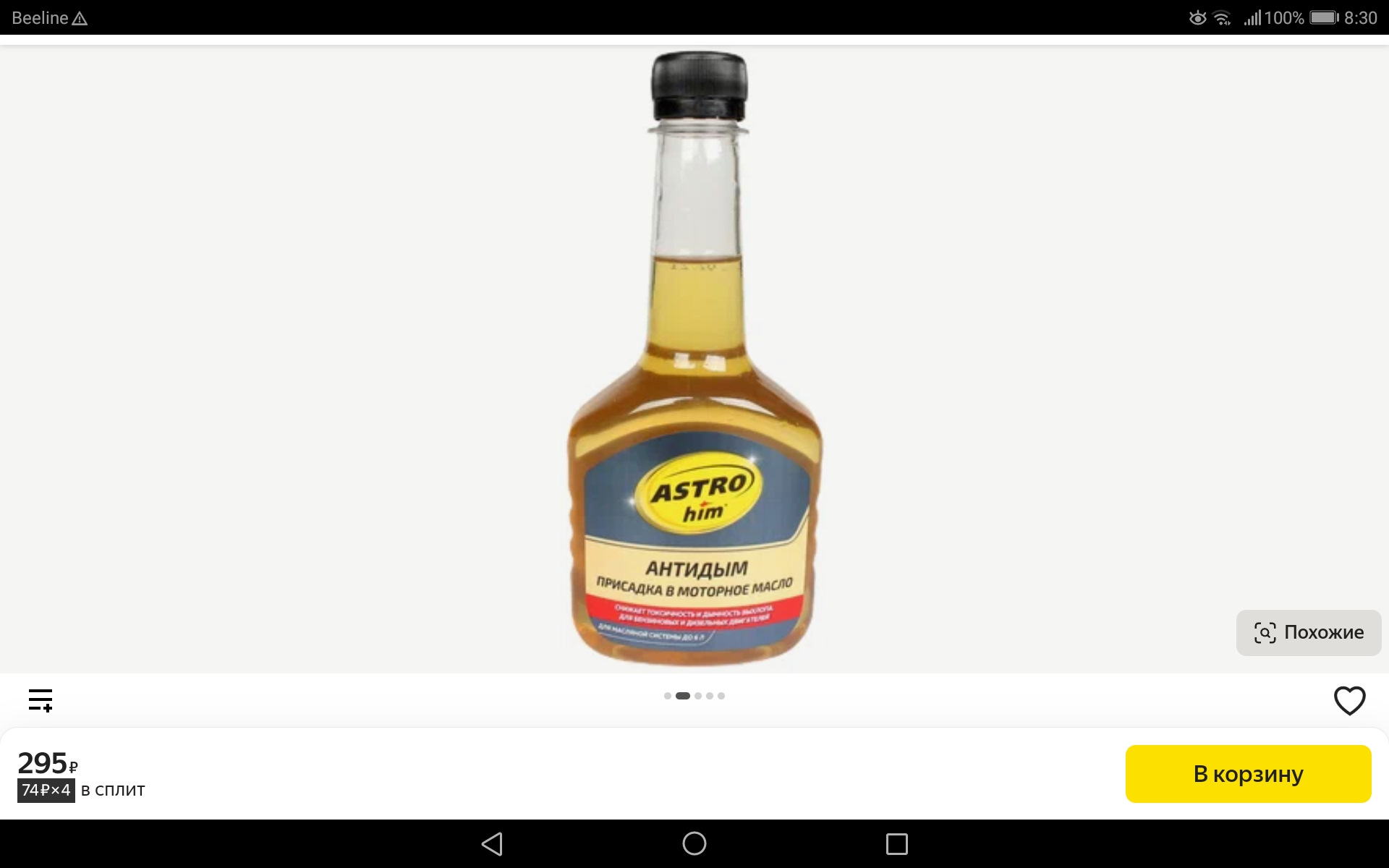
Task: Tap the image page indicator dots
Action: tap(694, 696)
